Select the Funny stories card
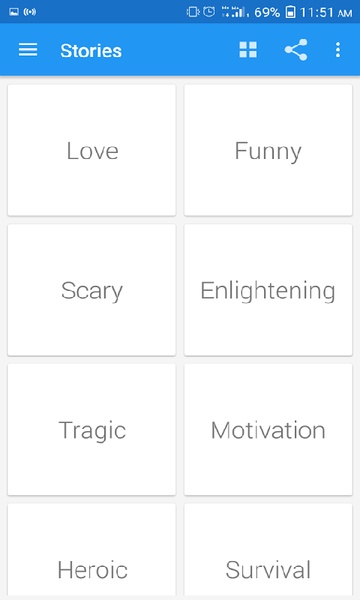 click(268, 150)
